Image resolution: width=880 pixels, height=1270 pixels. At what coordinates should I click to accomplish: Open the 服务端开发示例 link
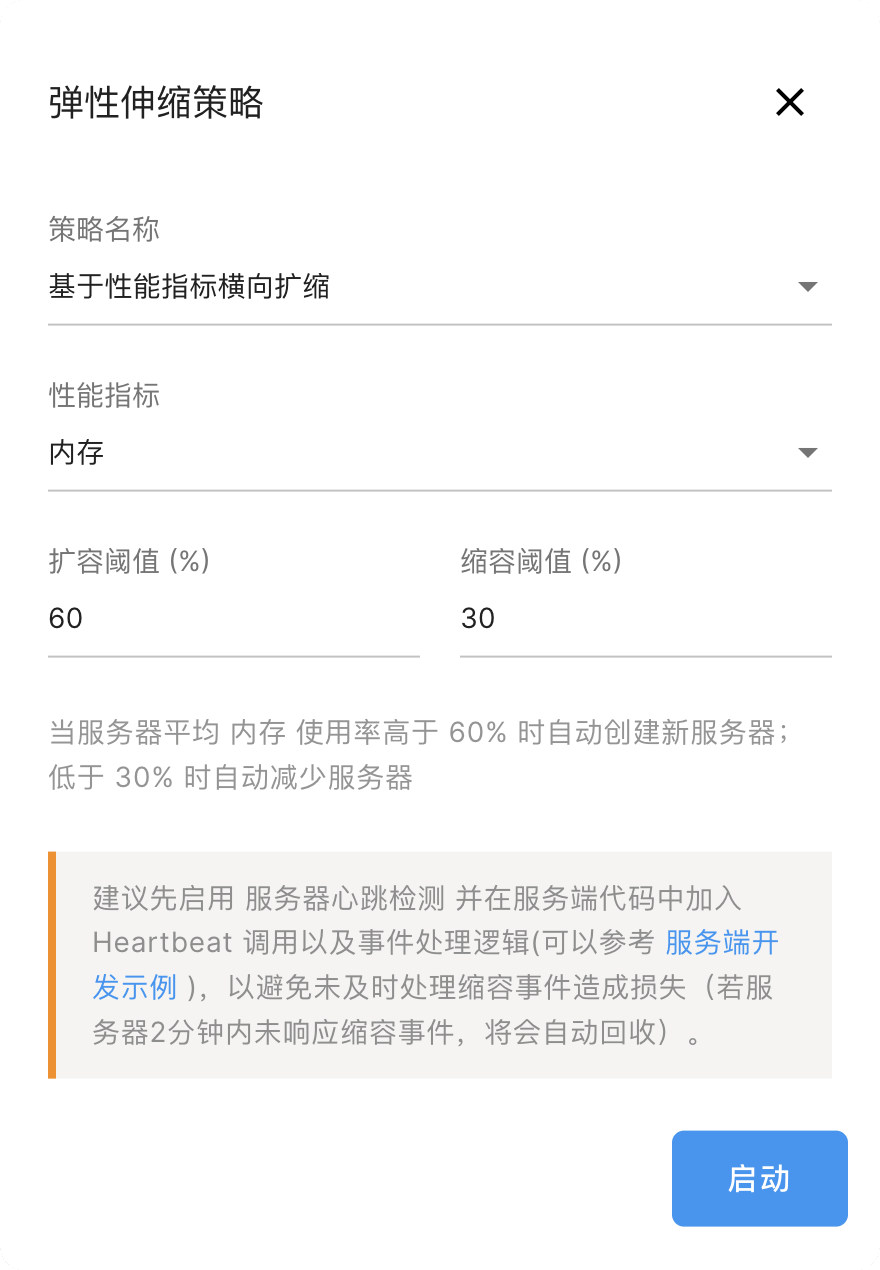click(x=721, y=942)
